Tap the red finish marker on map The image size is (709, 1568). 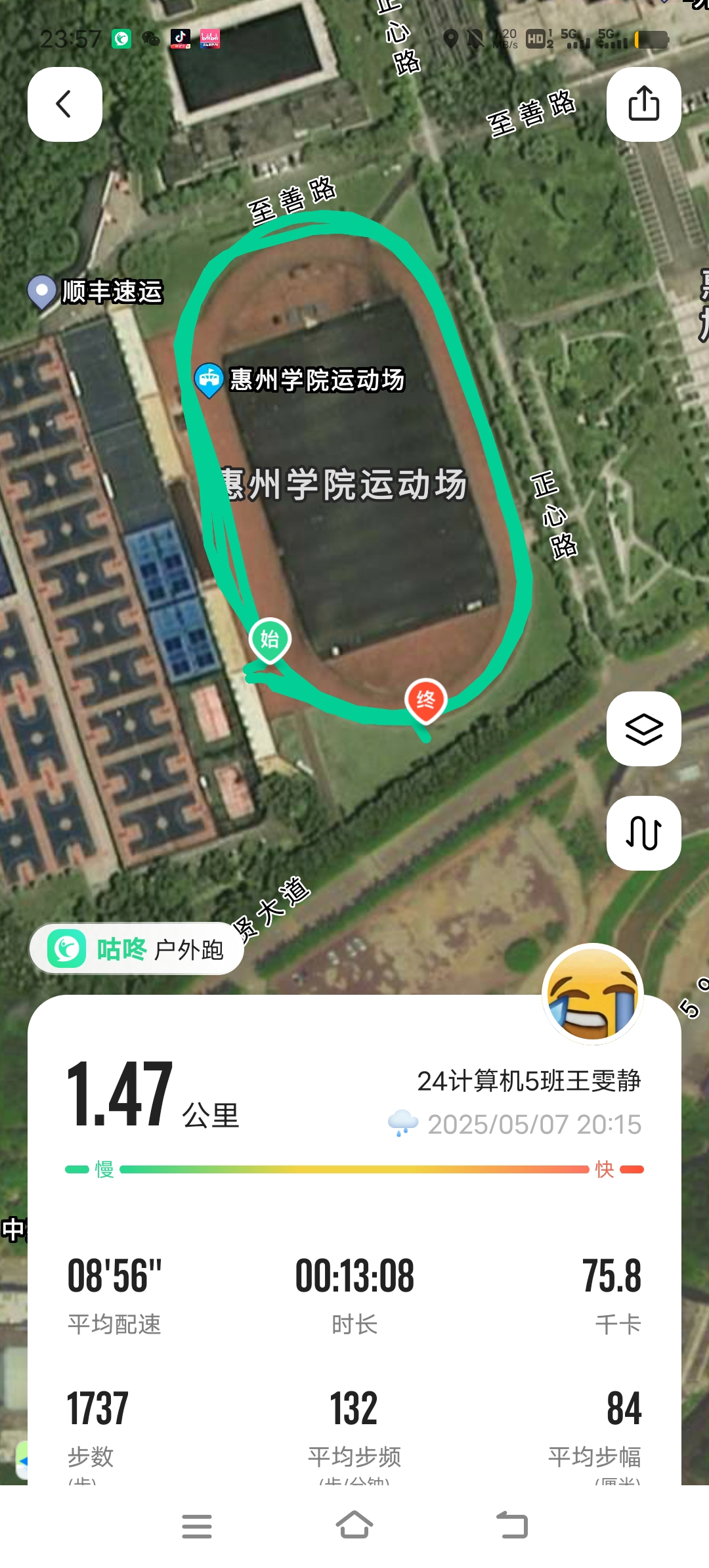(x=426, y=701)
